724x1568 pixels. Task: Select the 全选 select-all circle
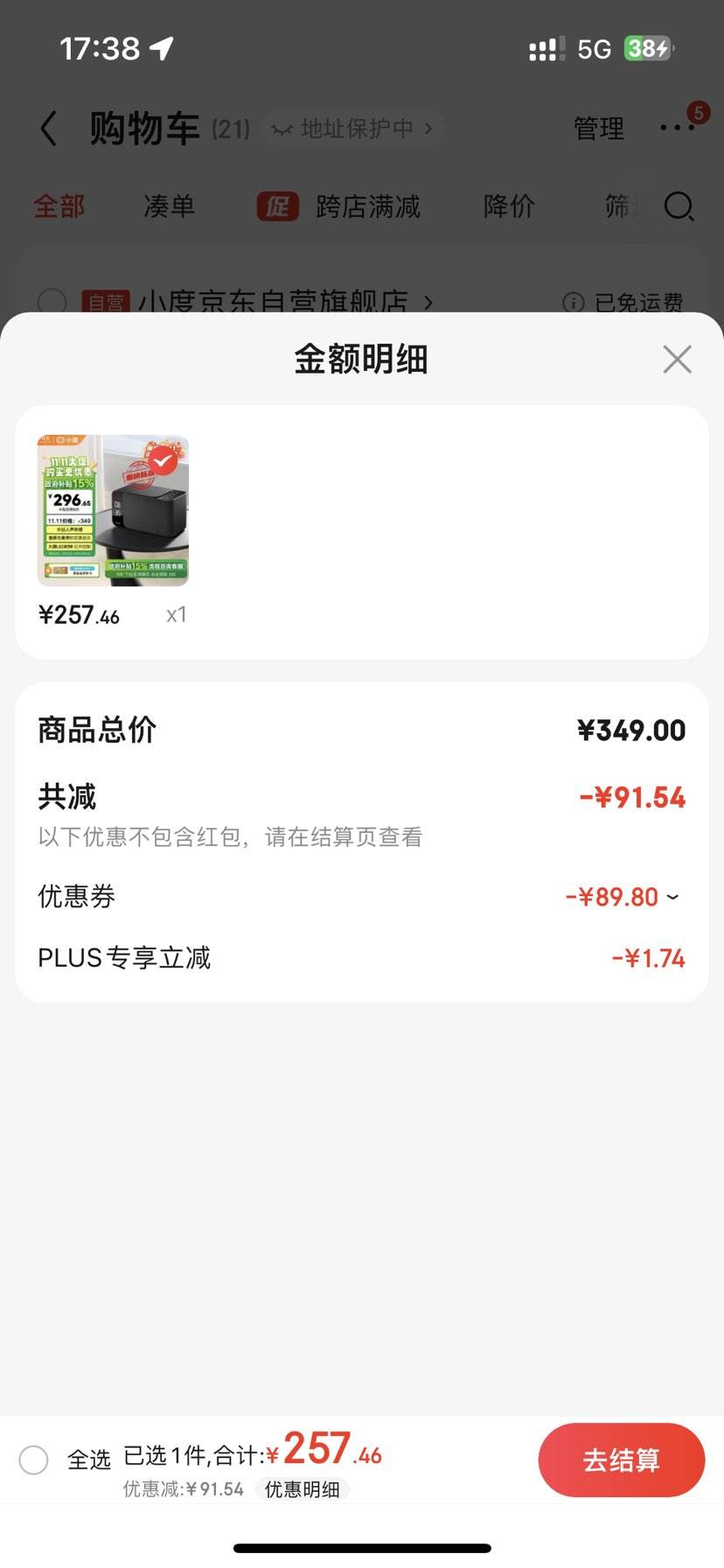(x=33, y=1459)
